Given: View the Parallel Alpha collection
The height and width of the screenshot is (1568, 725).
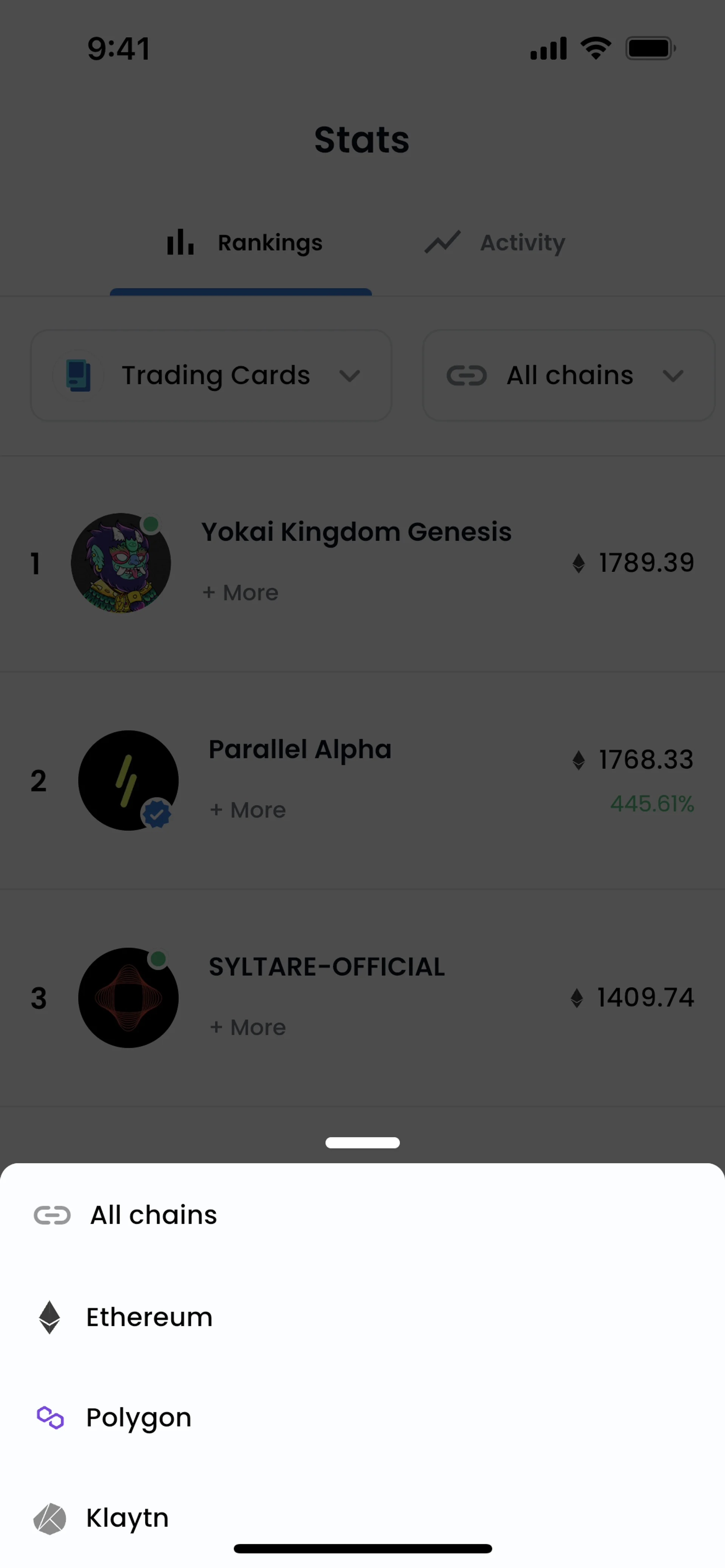Looking at the screenshot, I should (300, 749).
